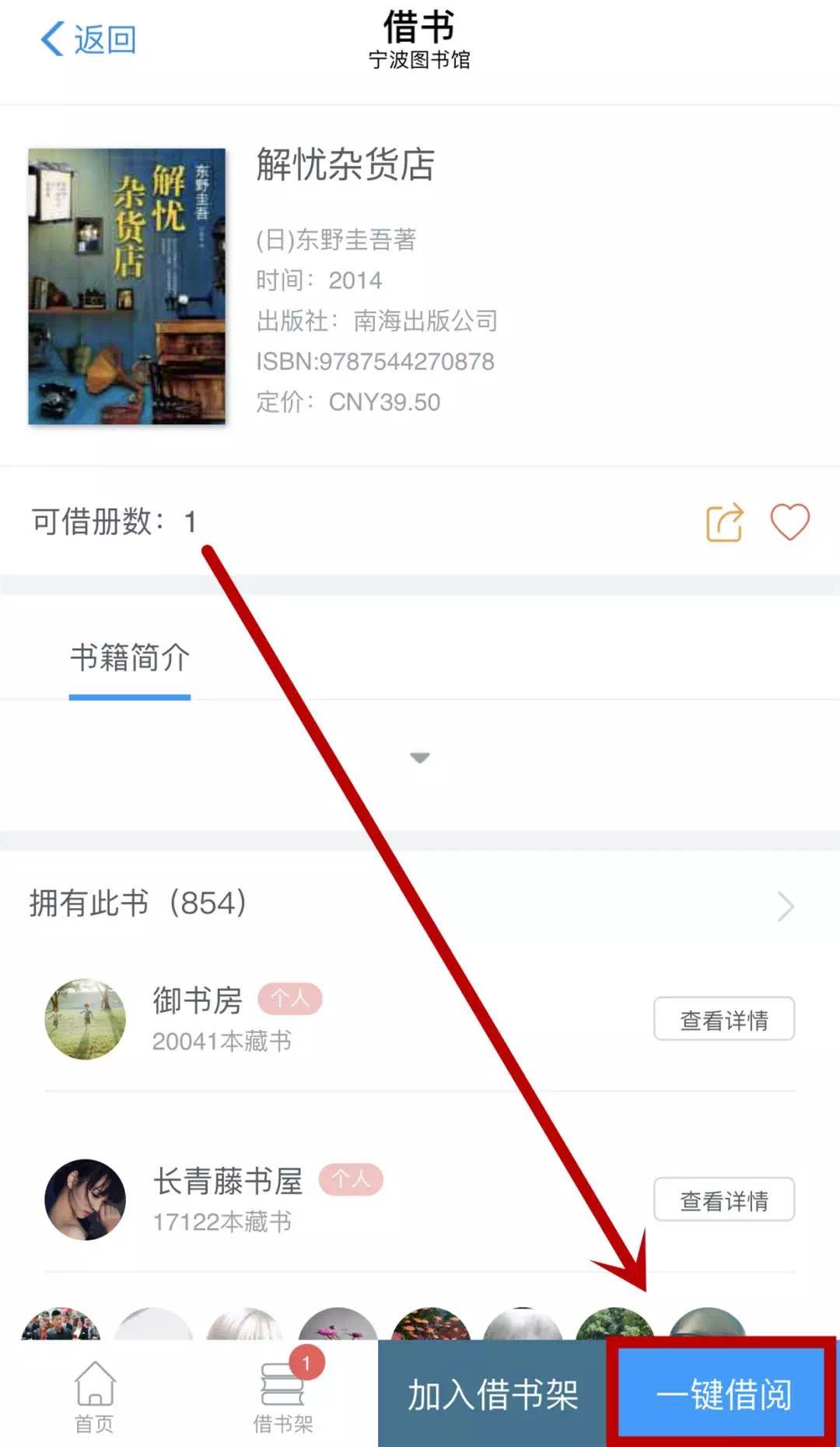Viewport: 840px width, 1447px height.
Task: Select the 书籍简介 tab
Action: click(x=130, y=658)
